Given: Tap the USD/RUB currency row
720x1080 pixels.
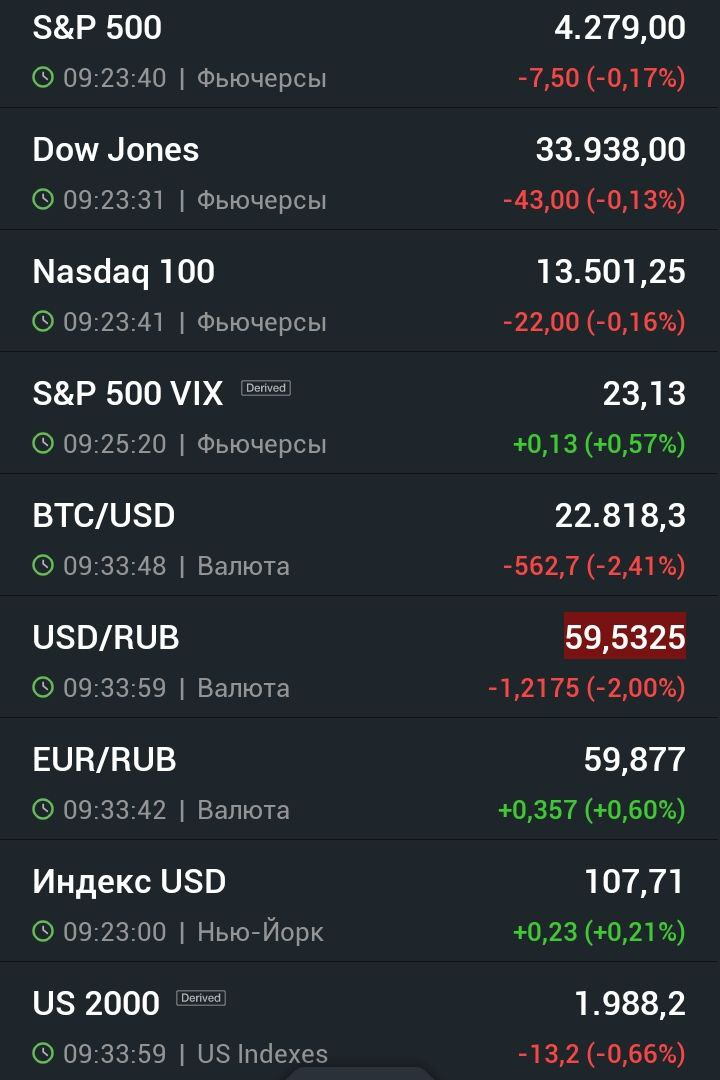Looking at the screenshot, I should [360, 660].
